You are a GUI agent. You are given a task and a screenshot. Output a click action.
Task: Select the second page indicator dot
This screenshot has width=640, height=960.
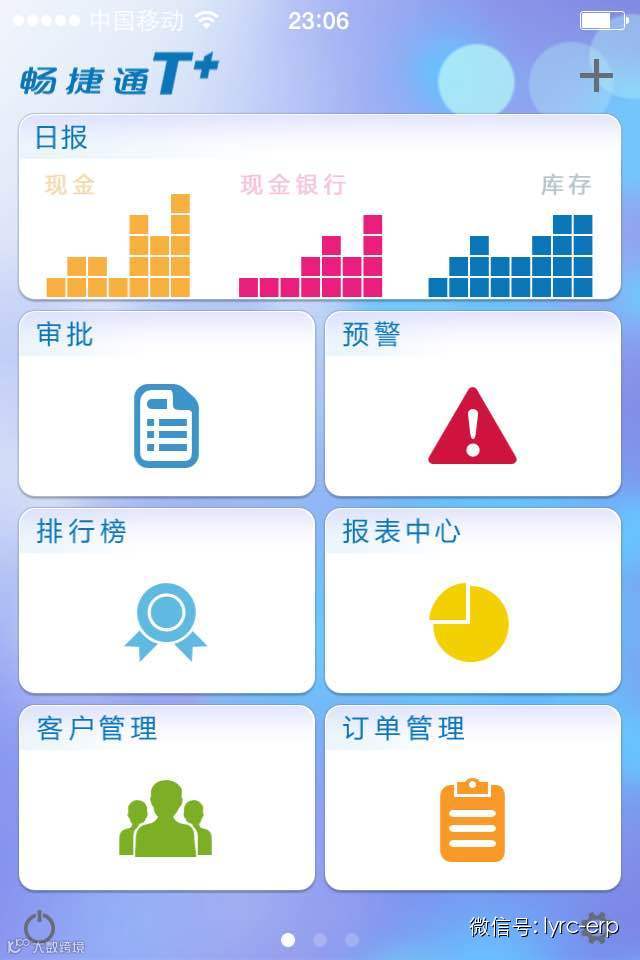pos(320,940)
